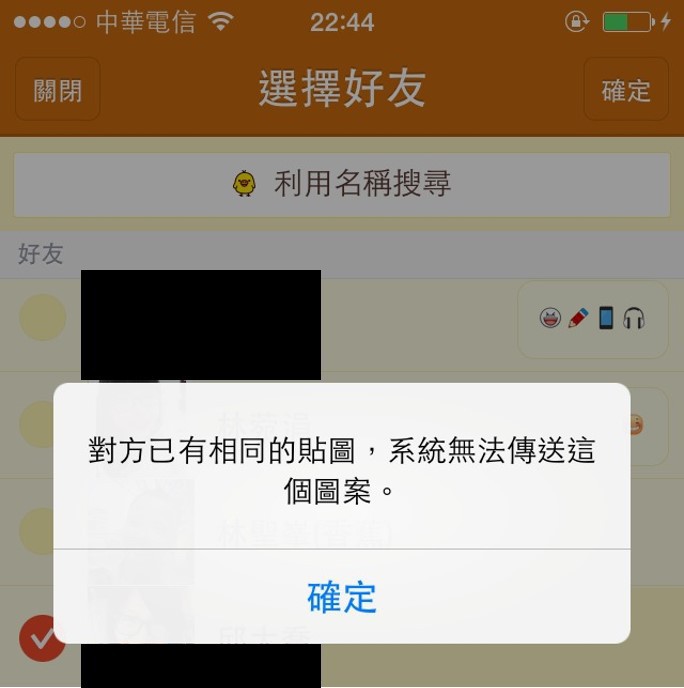The image size is (684, 688).
Task: Tap 確定 to dismiss the alert
Action: (x=342, y=597)
